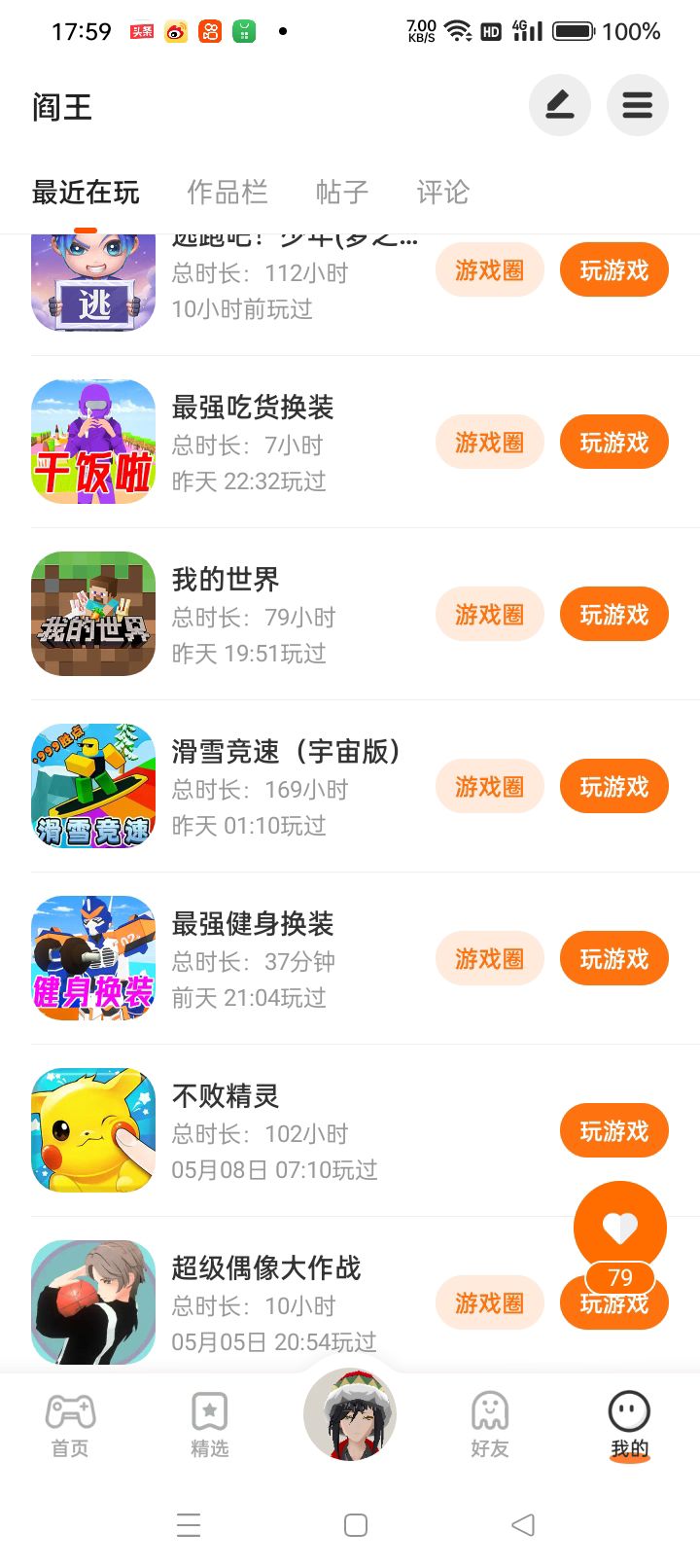Image resolution: width=700 pixels, height=1568 pixels.
Task: Open 游戏圈 for 最强吃货换装
Action: [x=489, y=443]
